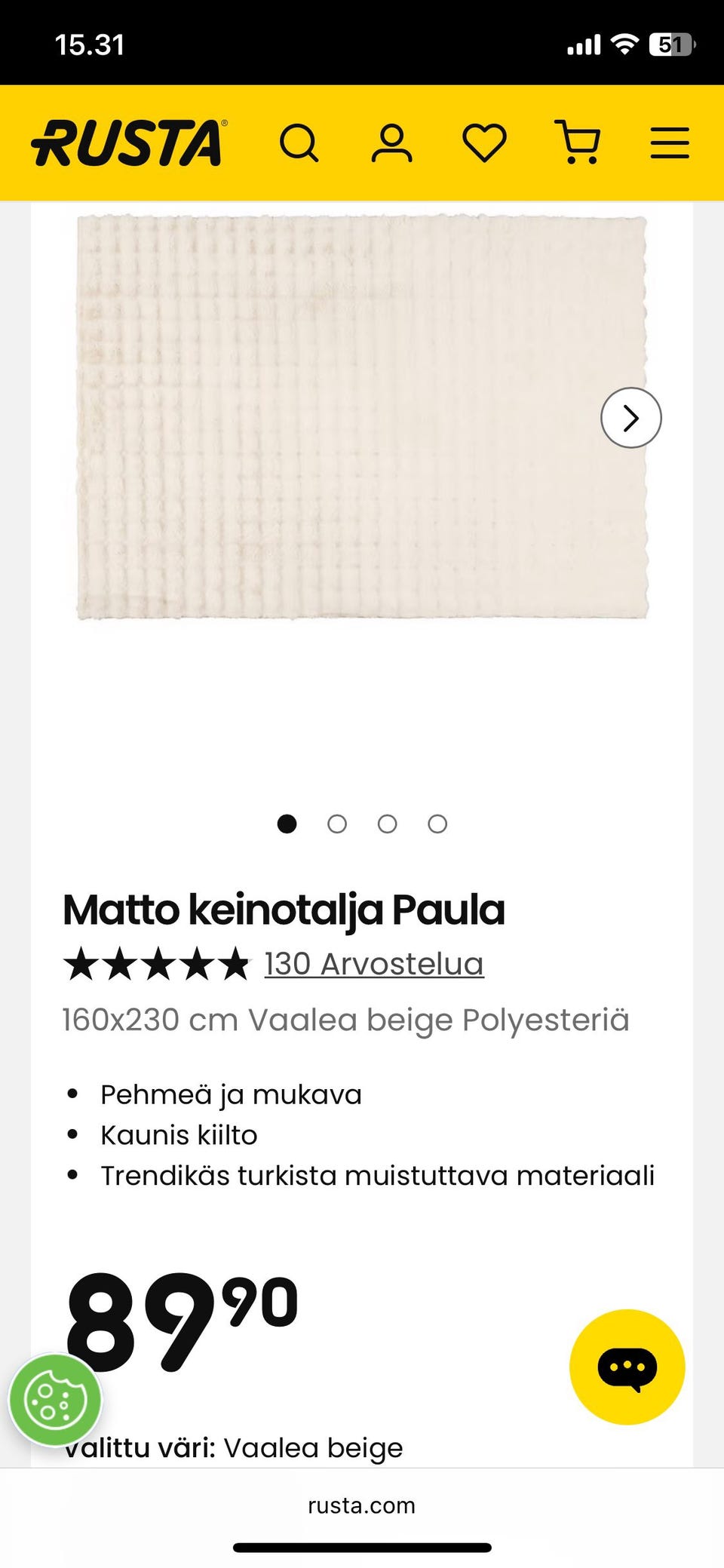Screen dimensions: 724x1568
Task: Select the second carousel dot
Action: [x=337, y=824]
